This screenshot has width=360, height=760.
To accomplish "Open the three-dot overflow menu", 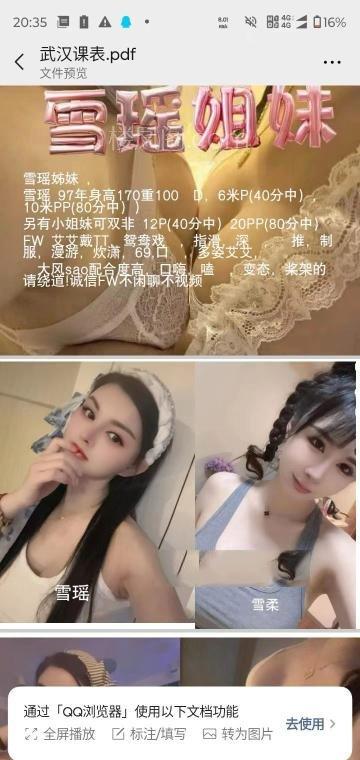I will pos(332,62).
